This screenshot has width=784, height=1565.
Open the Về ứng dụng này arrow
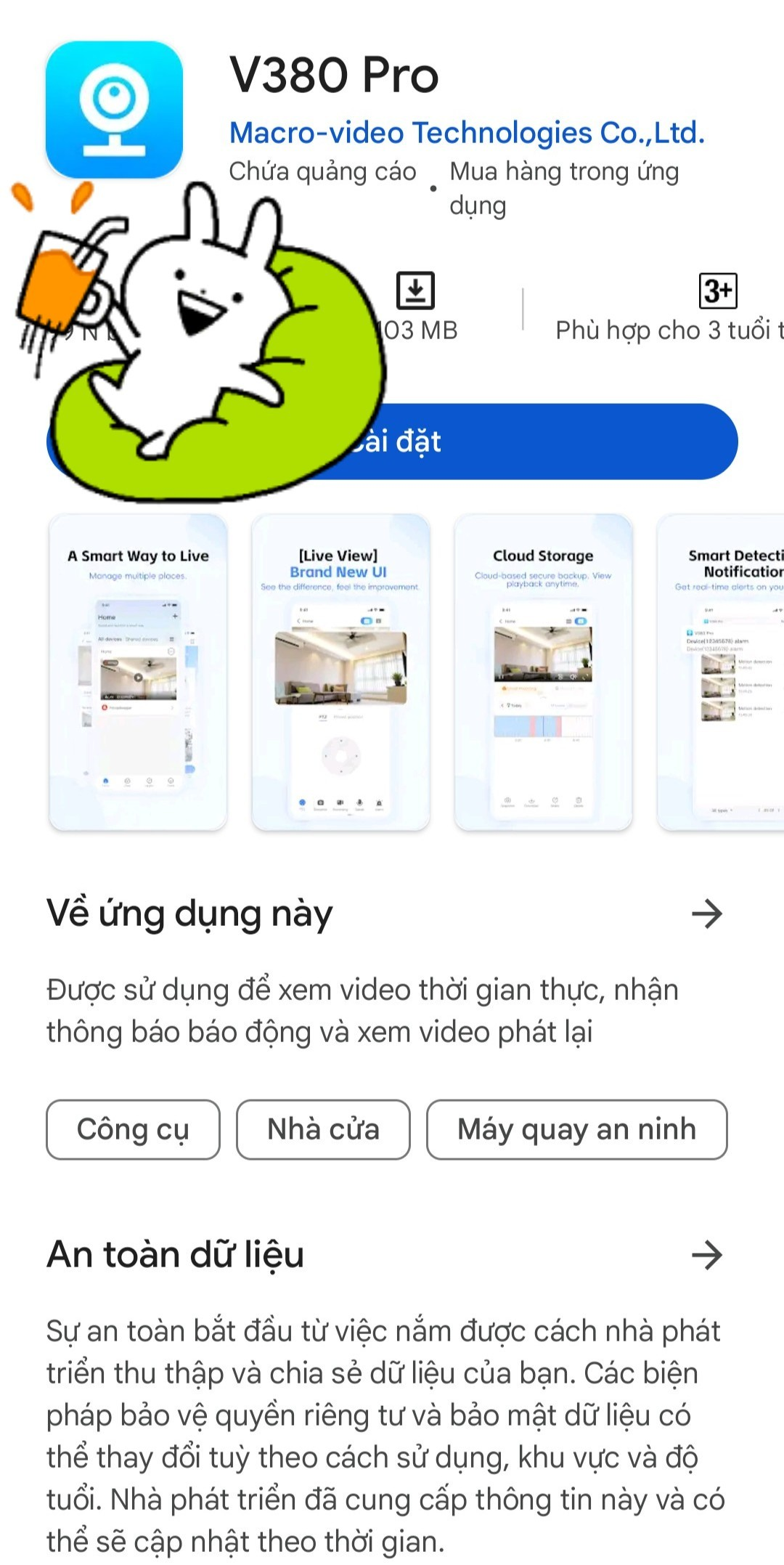click(706, 914)
